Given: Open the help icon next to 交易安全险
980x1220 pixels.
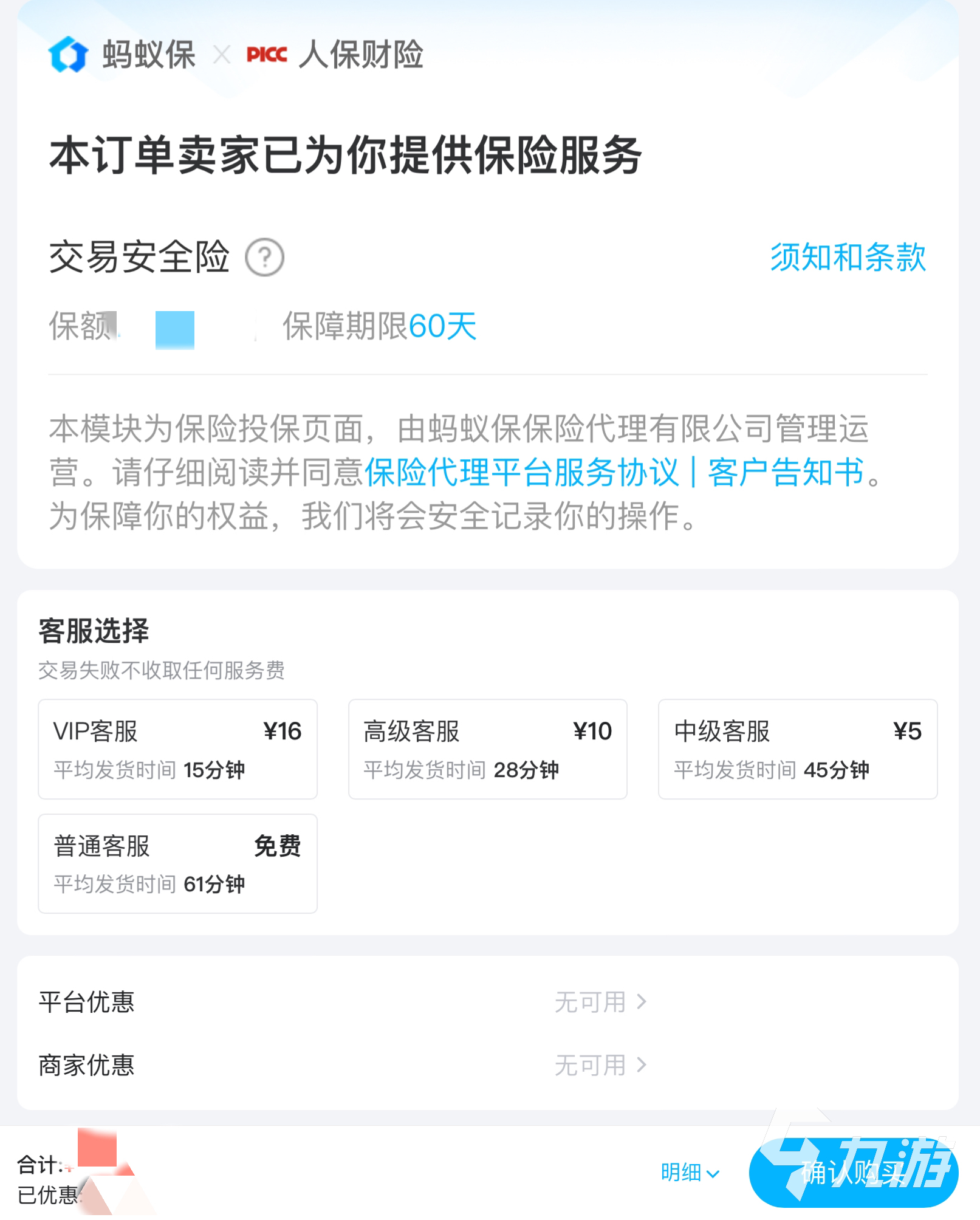Looking at the screenshot, I should point(264,258).
